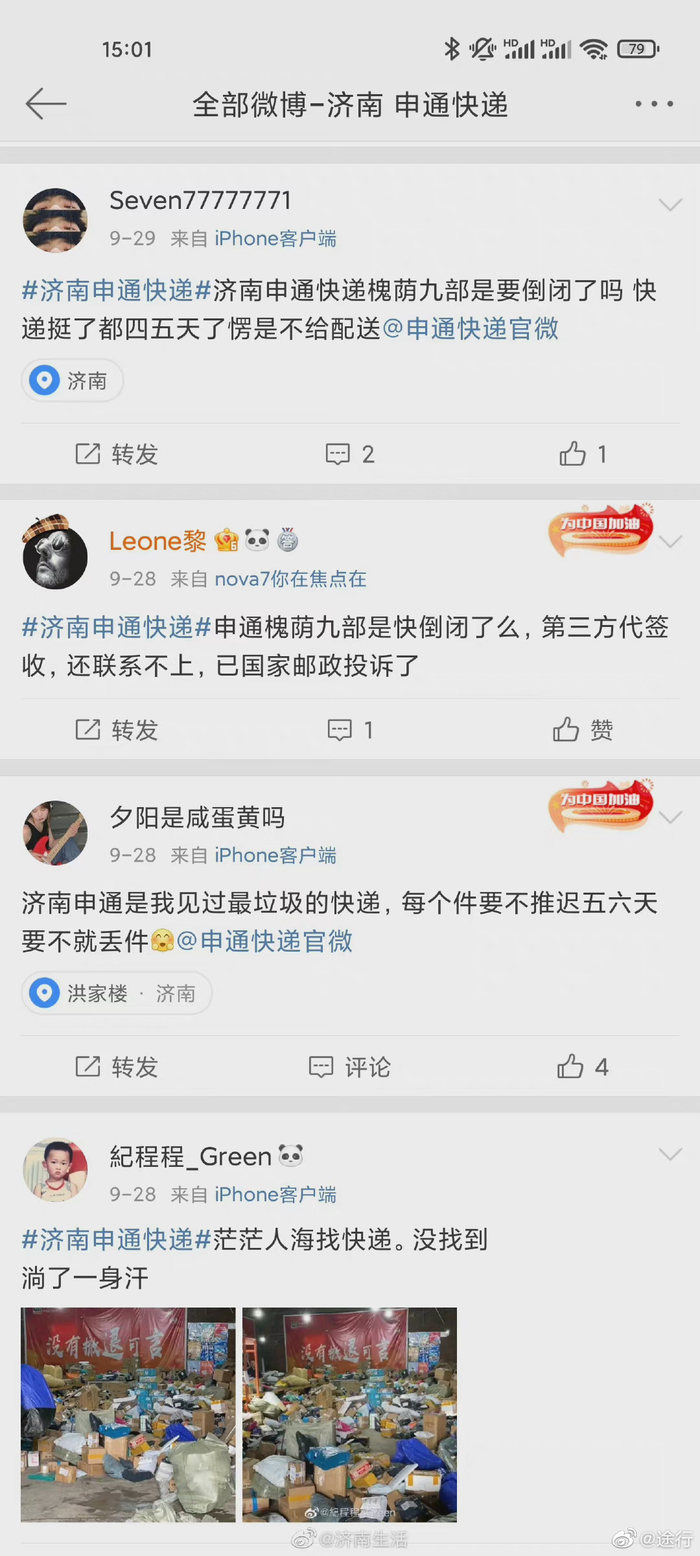Like 夕阳是咸蛋黄吗's post with 4 likes

click(x=583, y=1067)
